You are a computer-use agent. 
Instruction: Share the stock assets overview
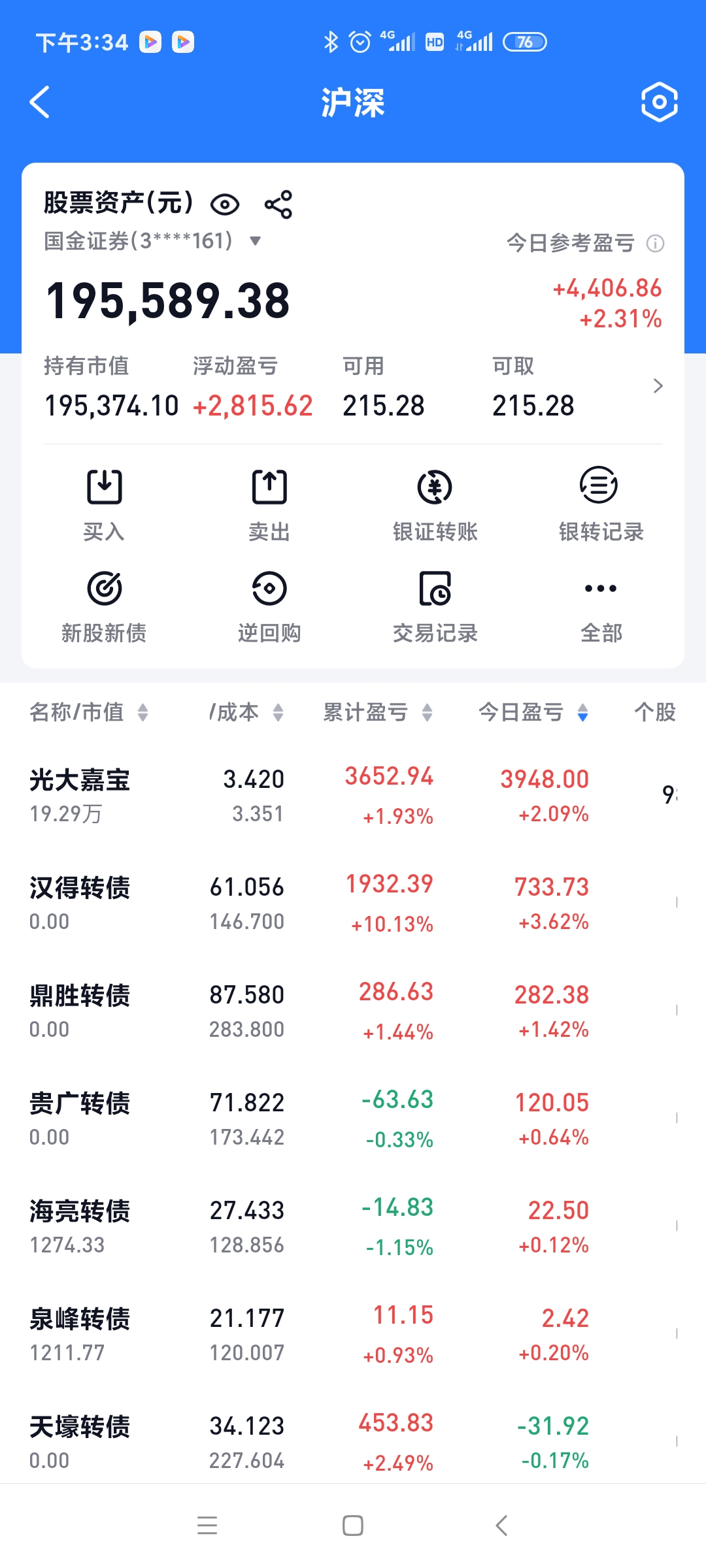[x=278, y=204]
